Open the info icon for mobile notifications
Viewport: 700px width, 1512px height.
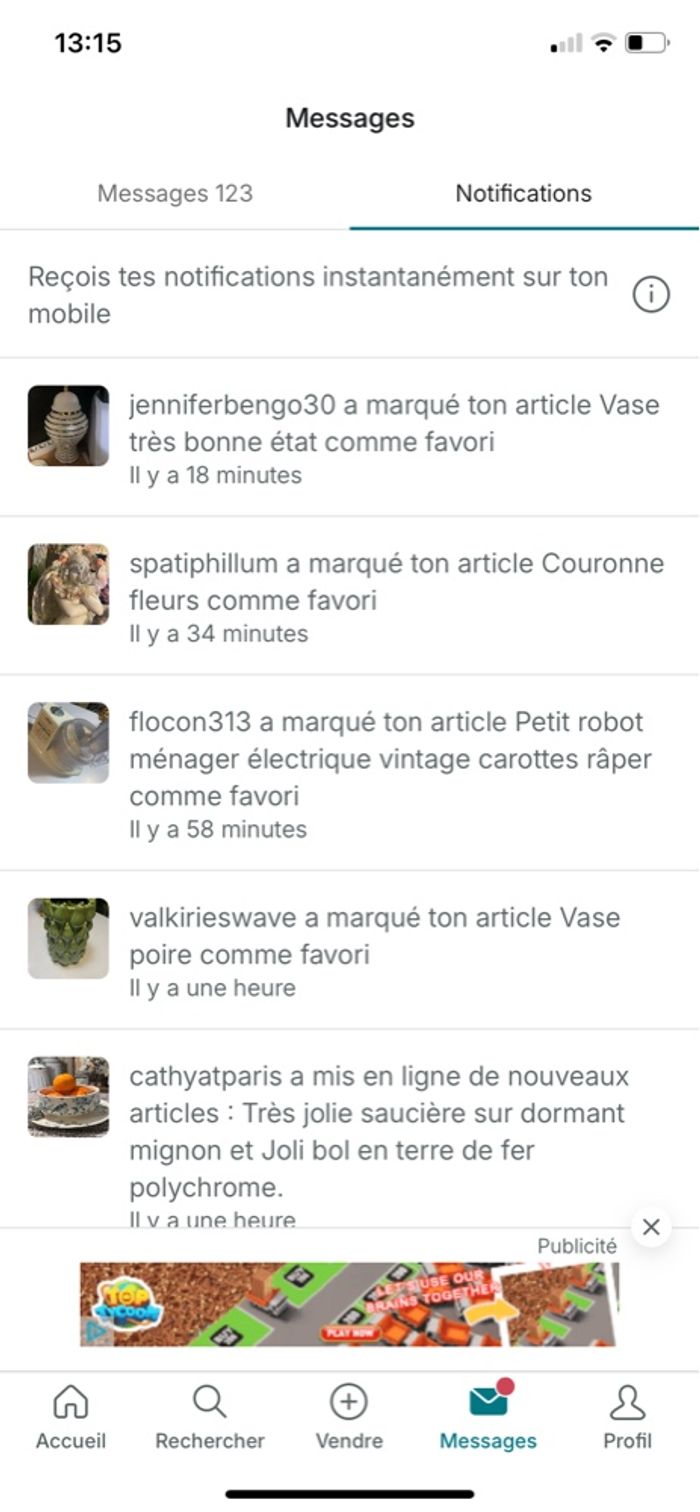click(651, 295)
